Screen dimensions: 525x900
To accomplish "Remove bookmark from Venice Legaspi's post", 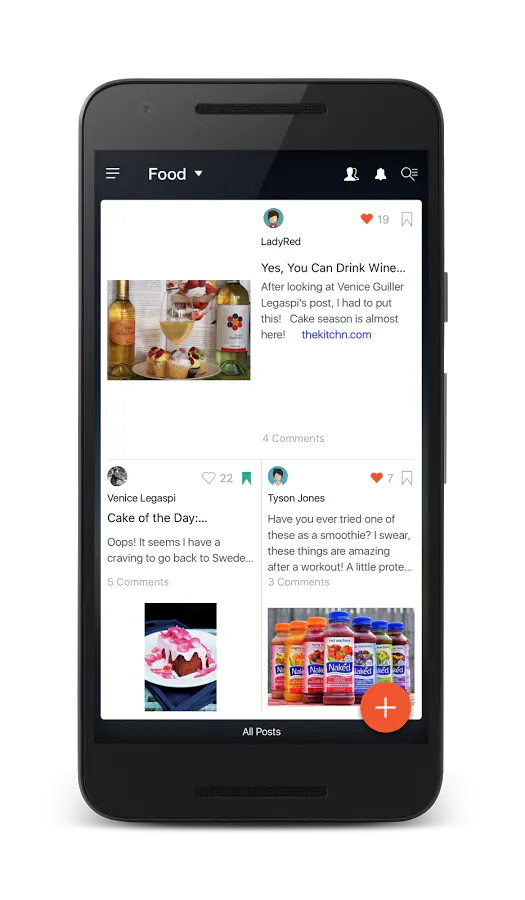I will [247, 478].
